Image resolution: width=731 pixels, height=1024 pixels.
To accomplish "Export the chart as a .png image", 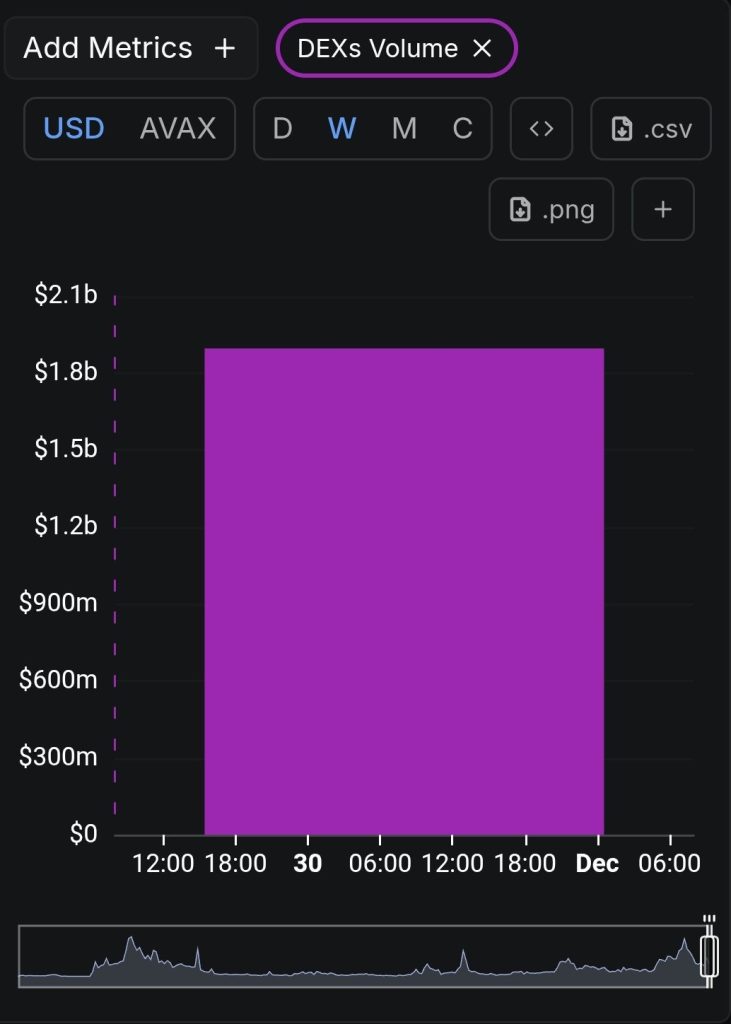I will point(550,209).
